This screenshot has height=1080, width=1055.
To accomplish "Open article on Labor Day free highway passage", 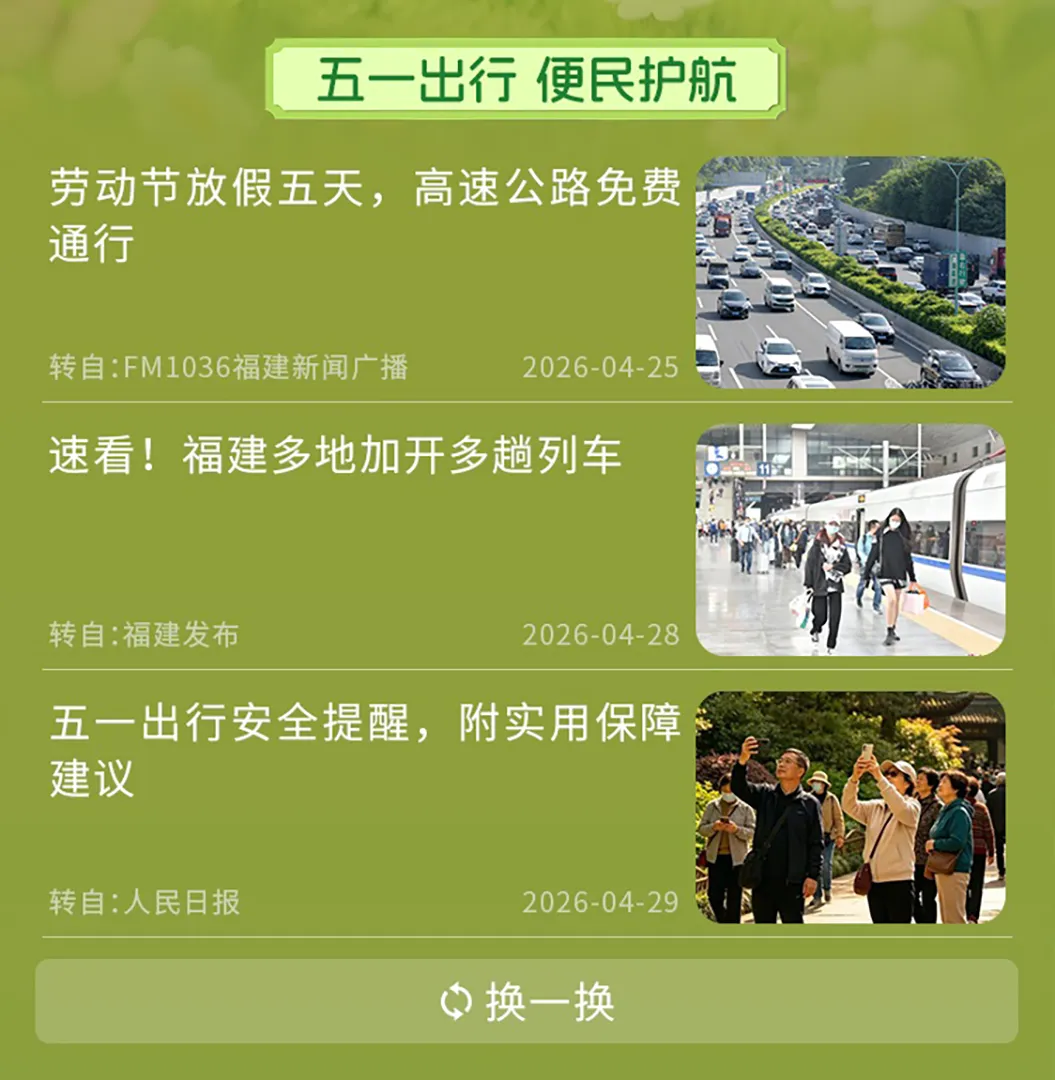I will (x=365, y=215).
